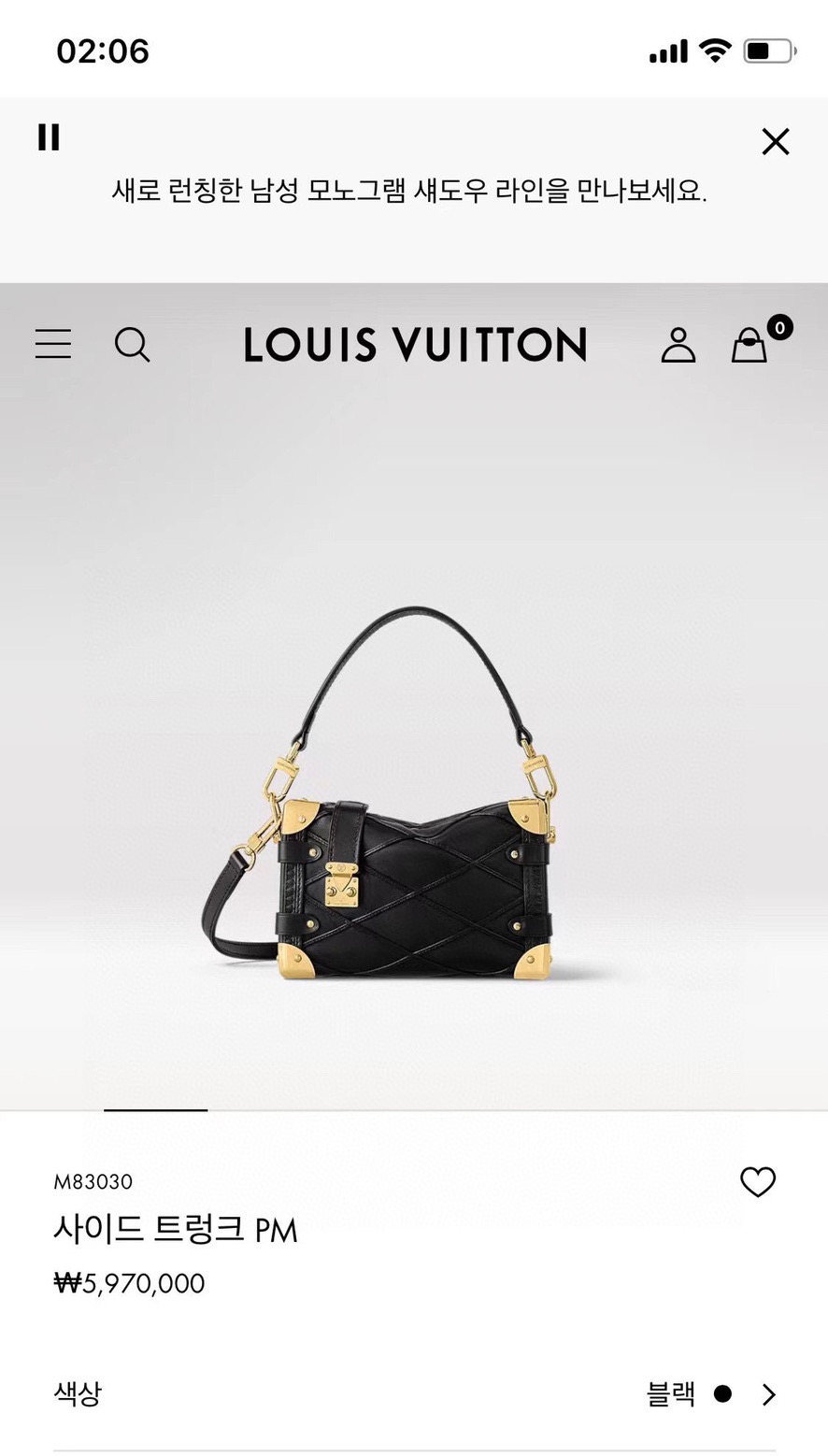
Task: Expand the 색상 color selection row
Action: 79,1392
